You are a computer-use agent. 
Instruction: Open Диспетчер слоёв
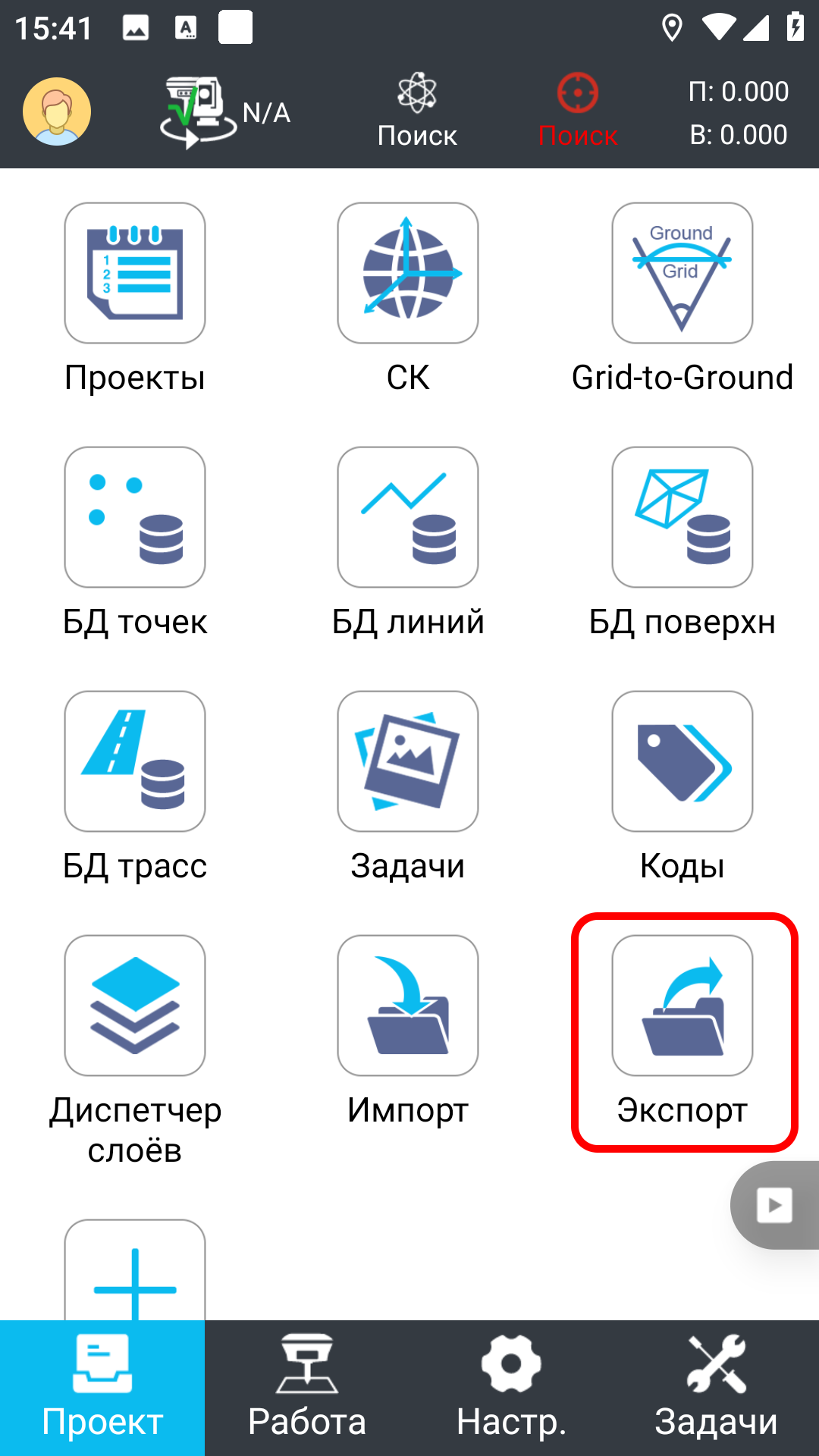135,1006
